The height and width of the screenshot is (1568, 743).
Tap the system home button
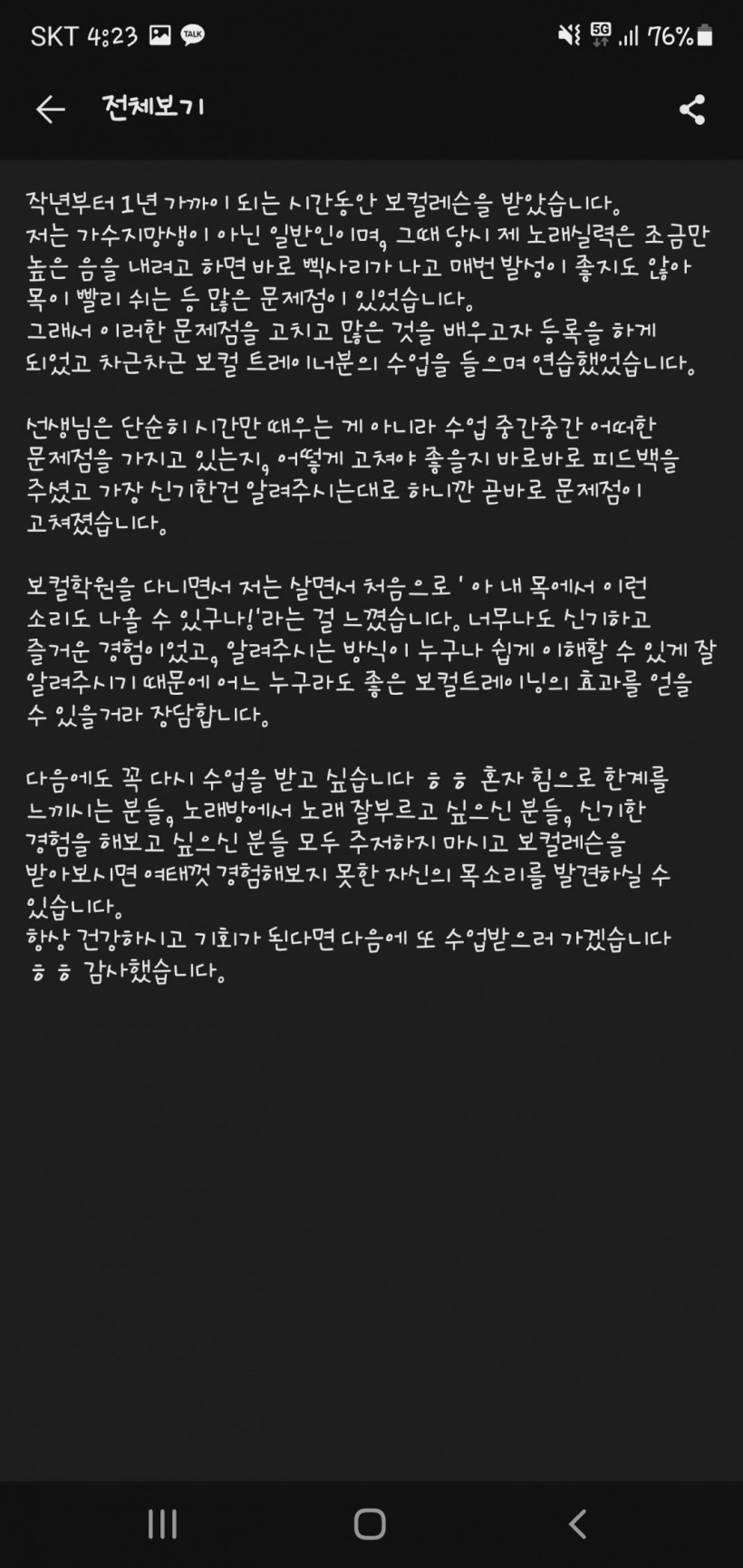(370, 1525)
